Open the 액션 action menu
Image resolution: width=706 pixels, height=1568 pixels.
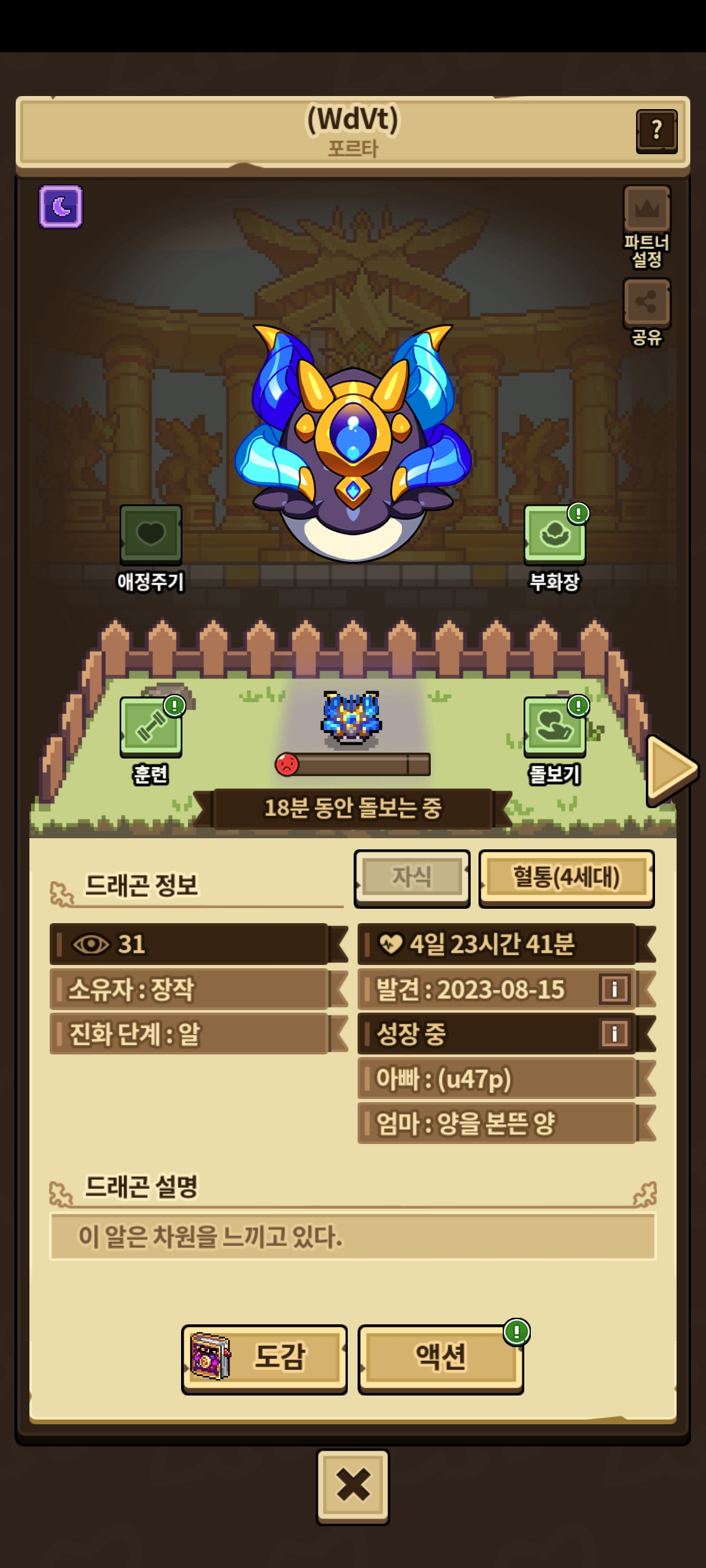441,1359
